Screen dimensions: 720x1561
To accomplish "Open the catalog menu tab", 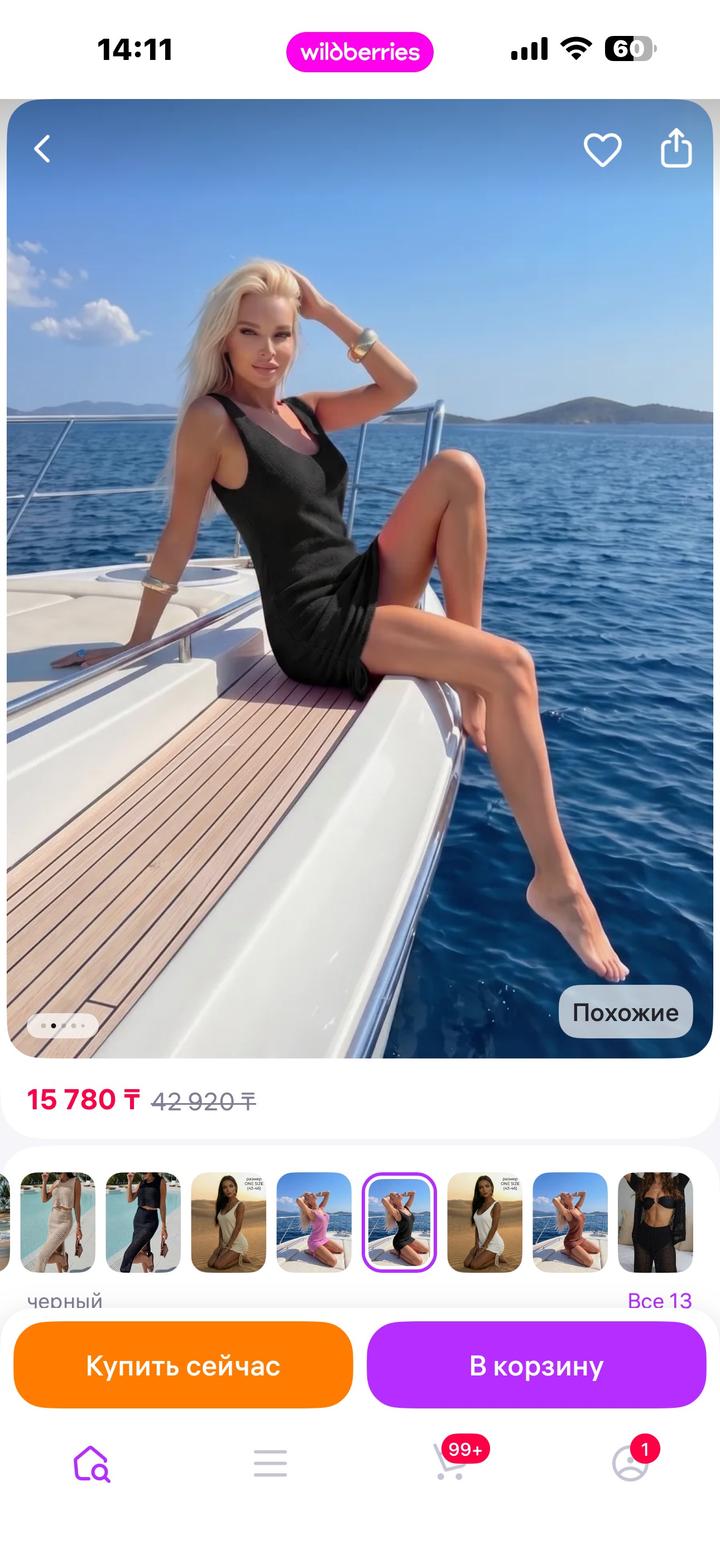I will (270, 1464).
